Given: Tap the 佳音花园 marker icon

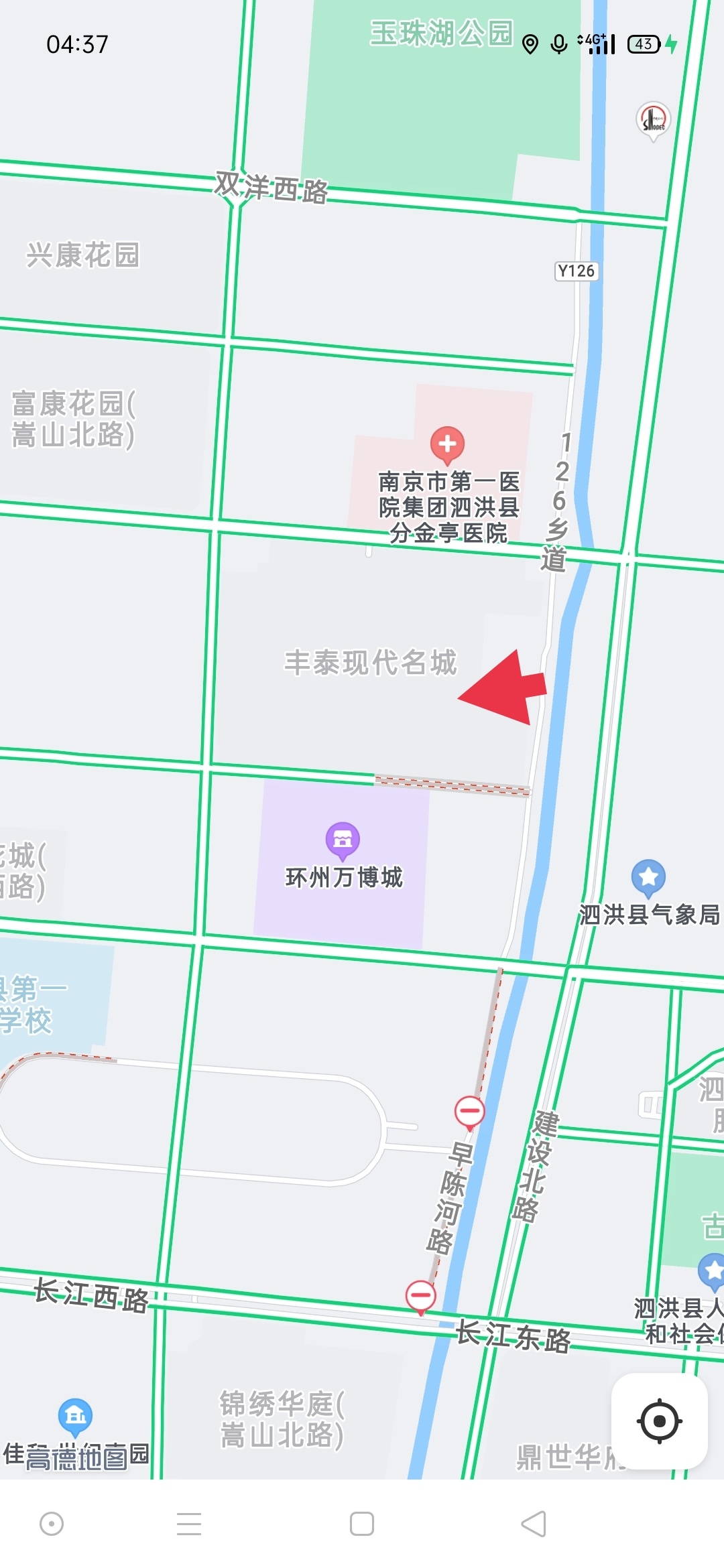Looking at the screenshot, I should 75,1416.
